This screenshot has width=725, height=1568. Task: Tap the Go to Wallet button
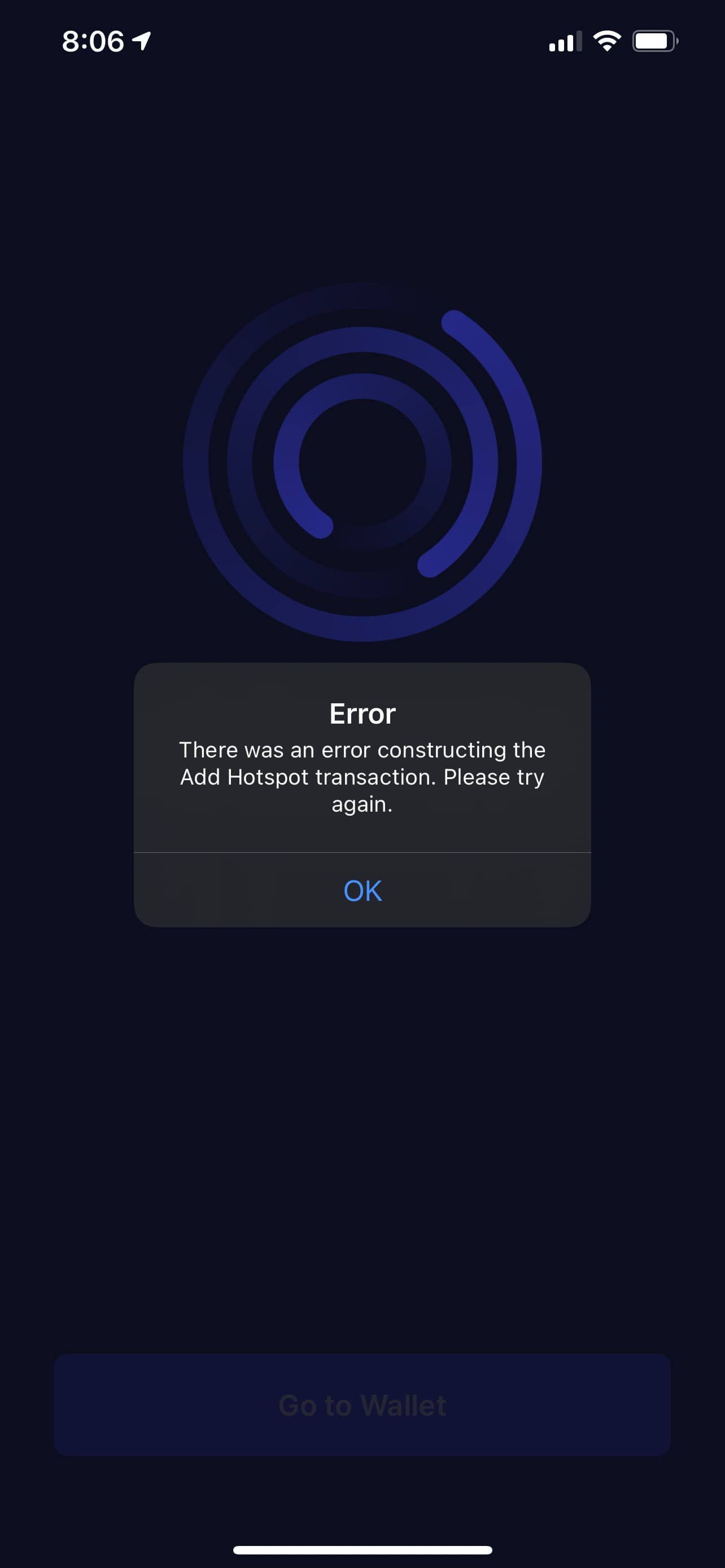point(362,1405)
